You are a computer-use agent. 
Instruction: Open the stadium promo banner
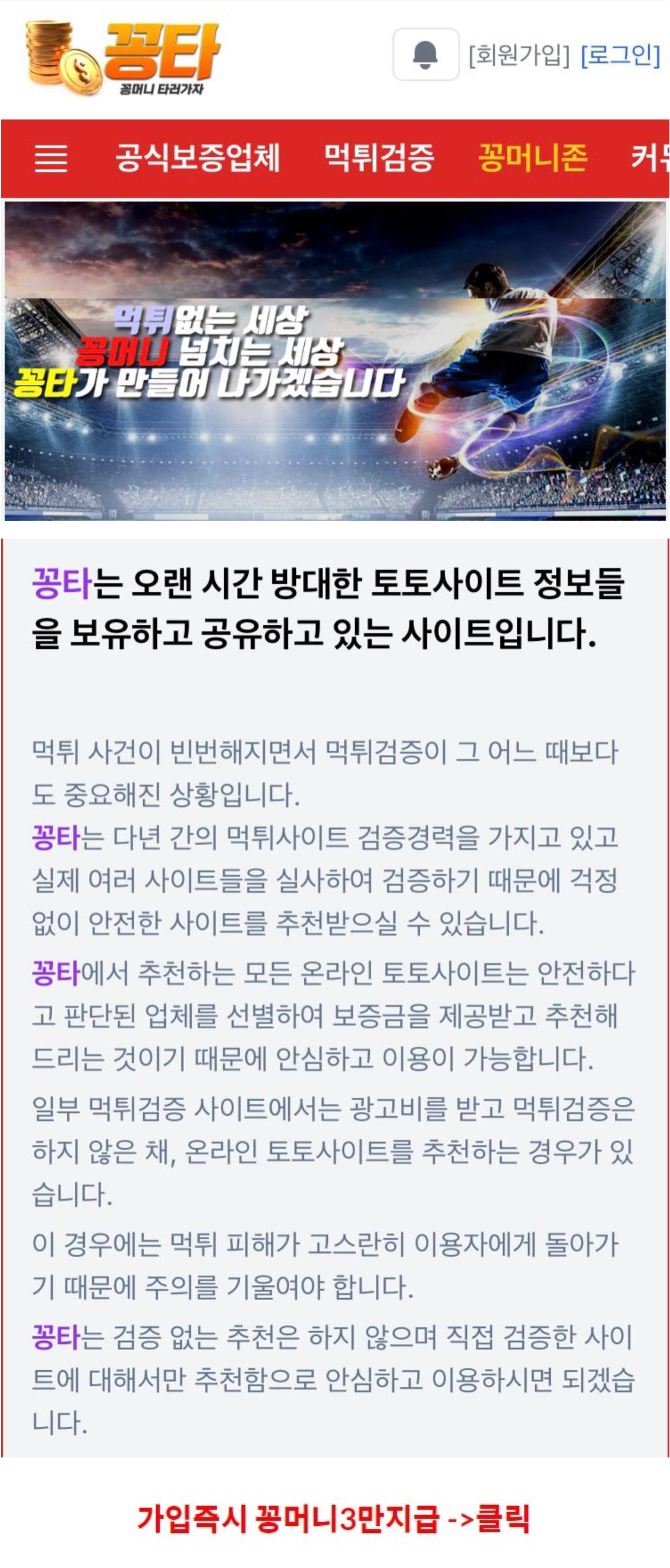click(x=334, y=361)
